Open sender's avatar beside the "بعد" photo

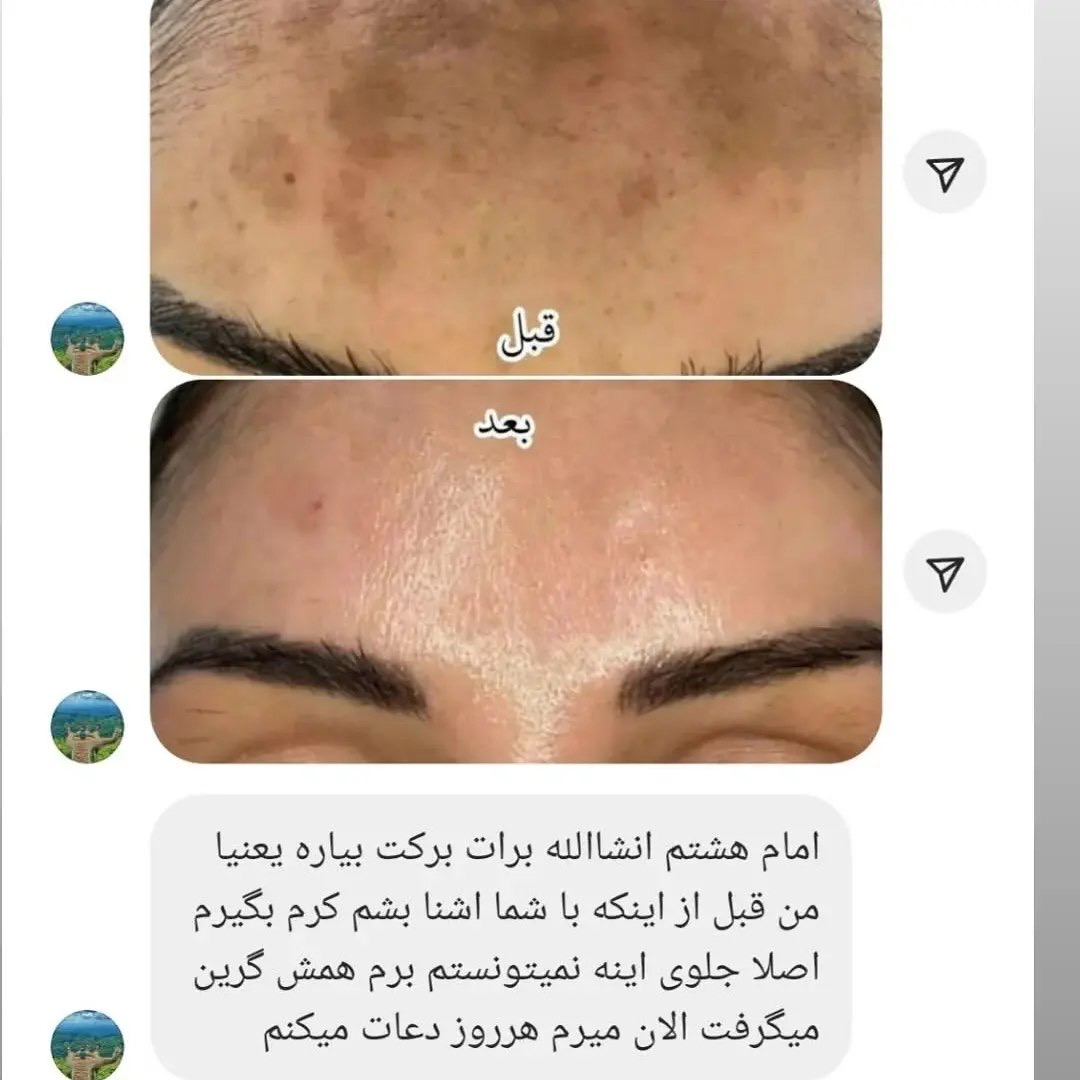coord(87,726)
